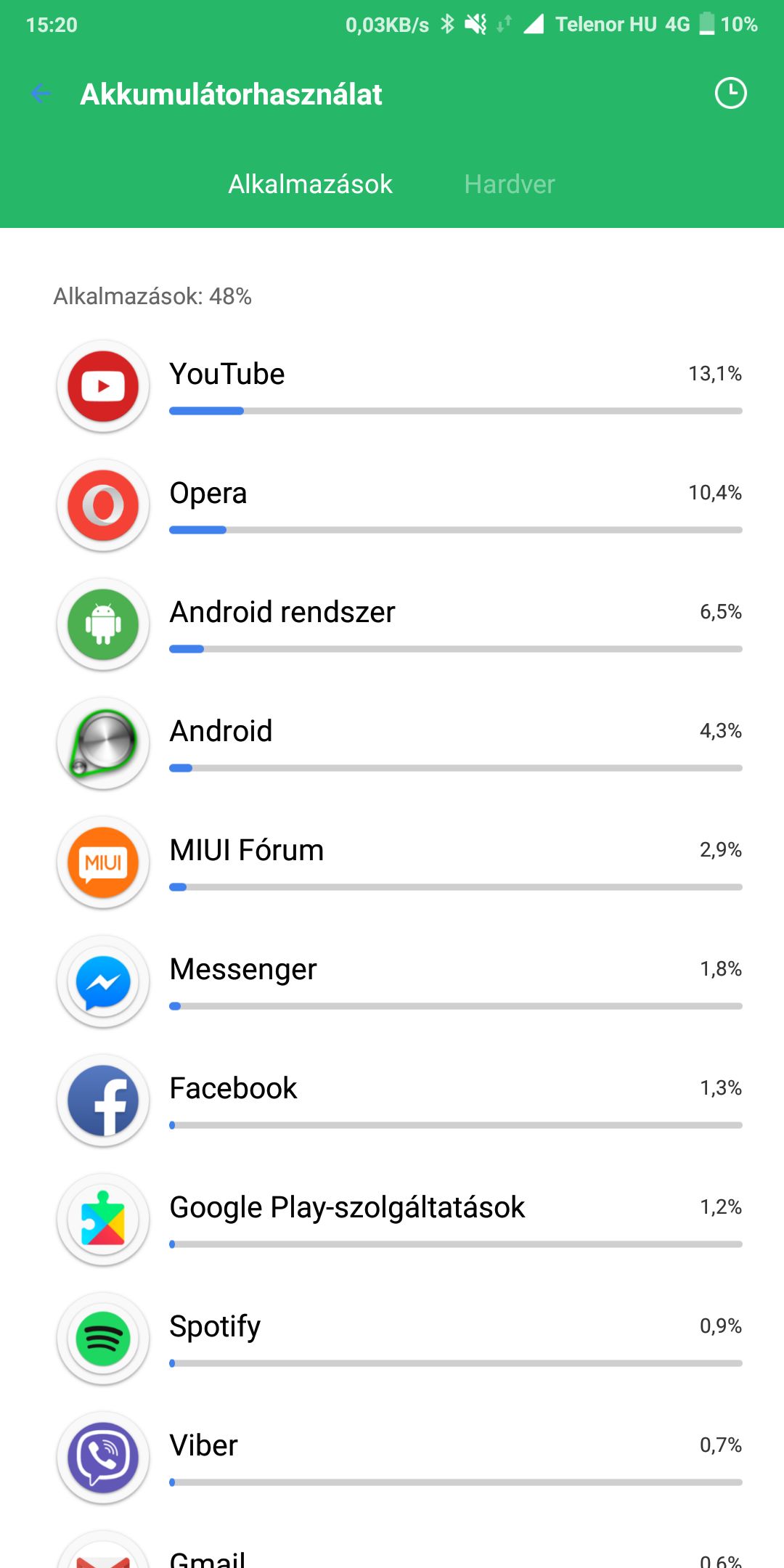
Task: Switch to the Hardver tab
Action: click(510, 184)
